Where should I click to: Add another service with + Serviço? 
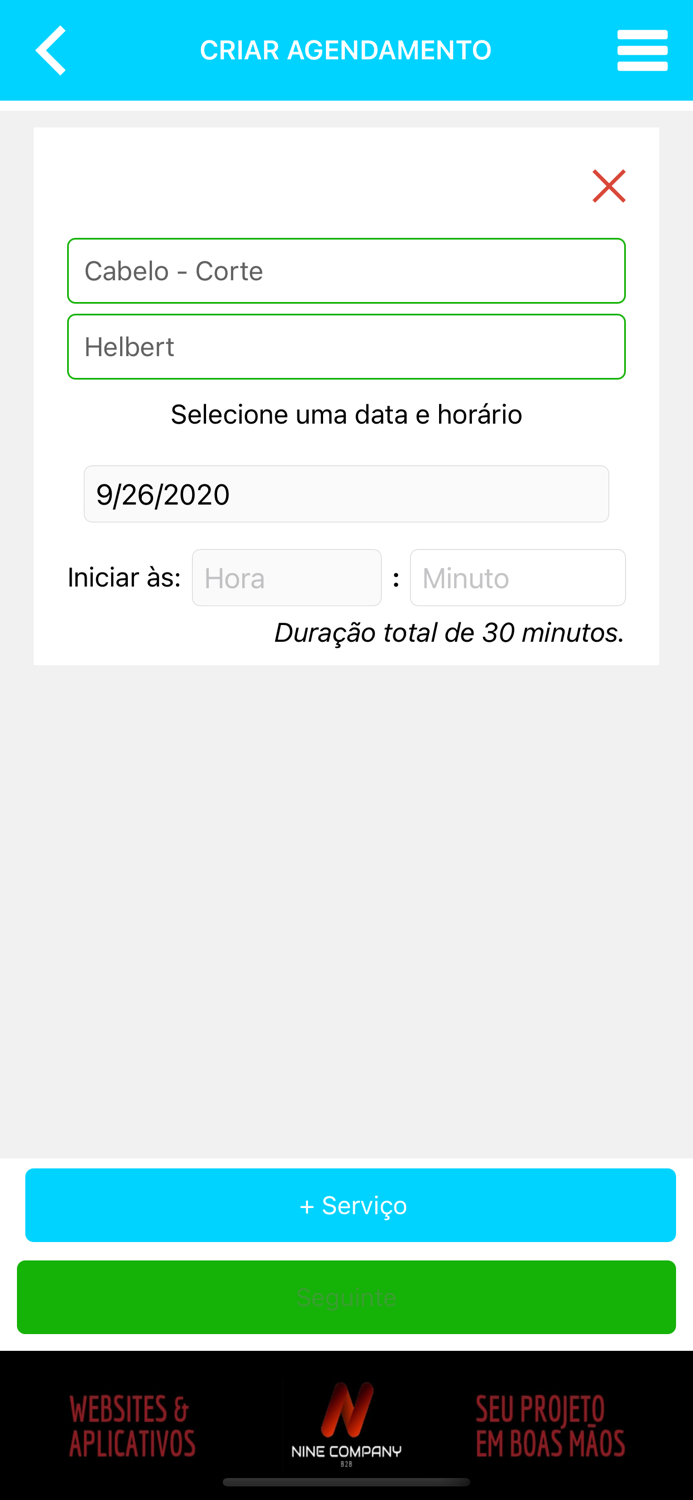(350, 1205)
